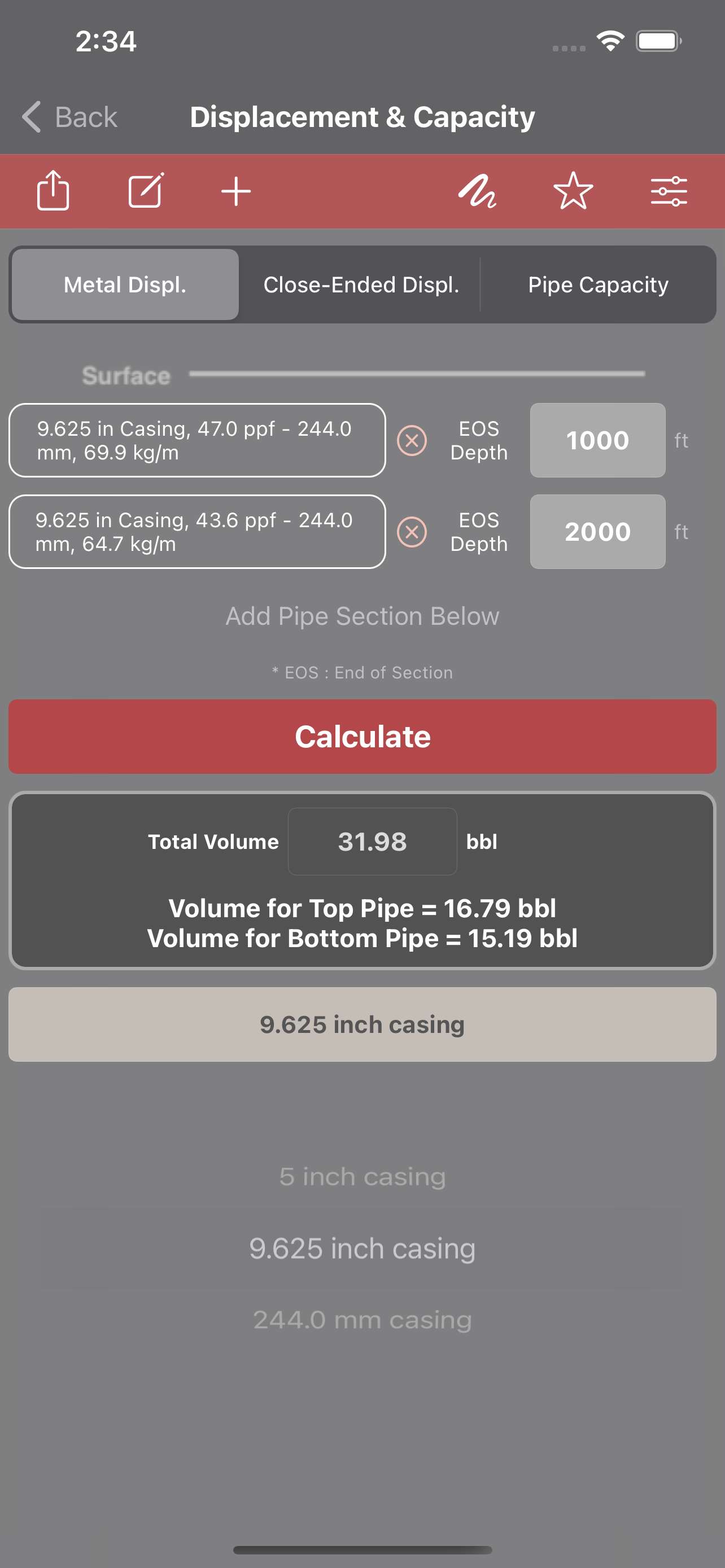The height and width of the screenshot is (1568, 725).
Task: Choose 244.0 mm casing in picker
Action: pyautogui.click(x=362, y=1320)
